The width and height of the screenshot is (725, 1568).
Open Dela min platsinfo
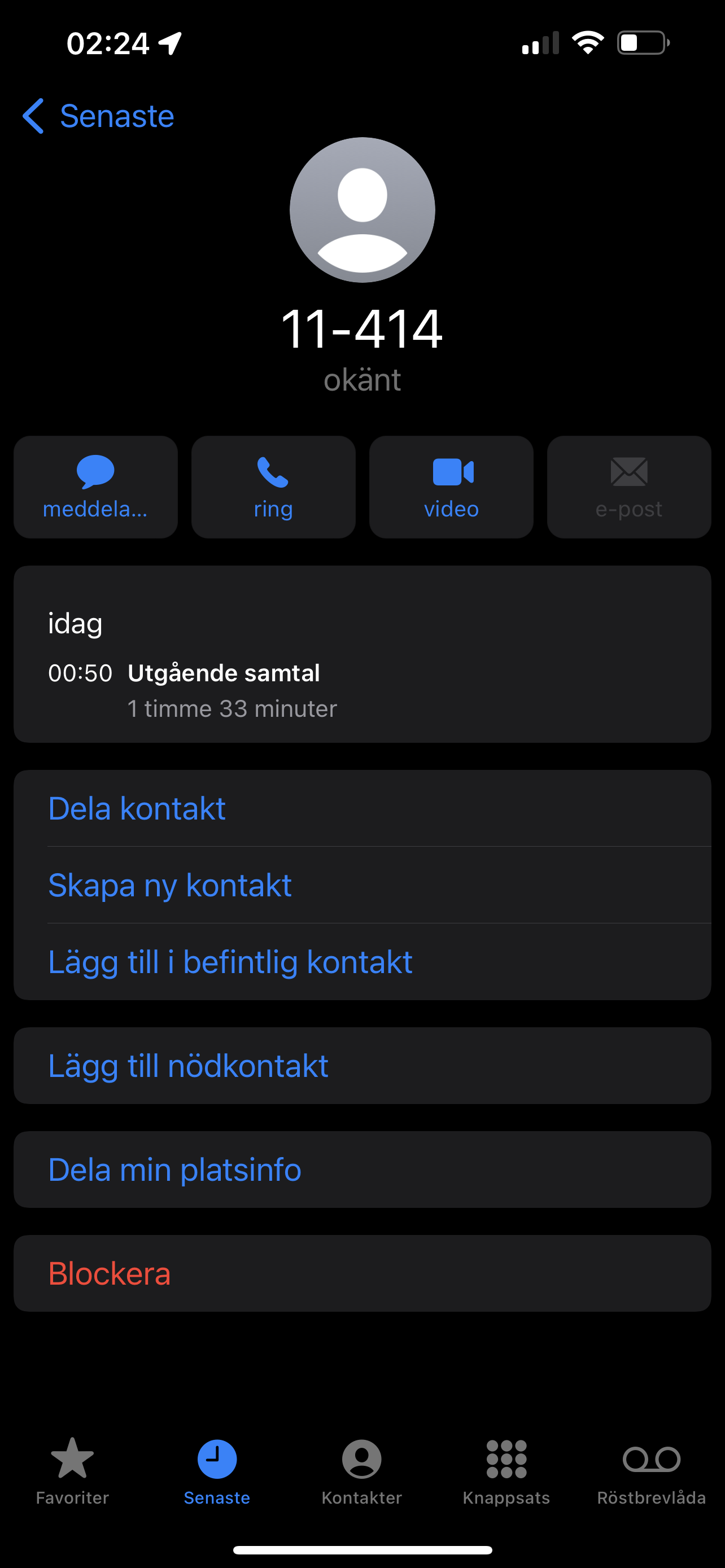point(362,1170)
